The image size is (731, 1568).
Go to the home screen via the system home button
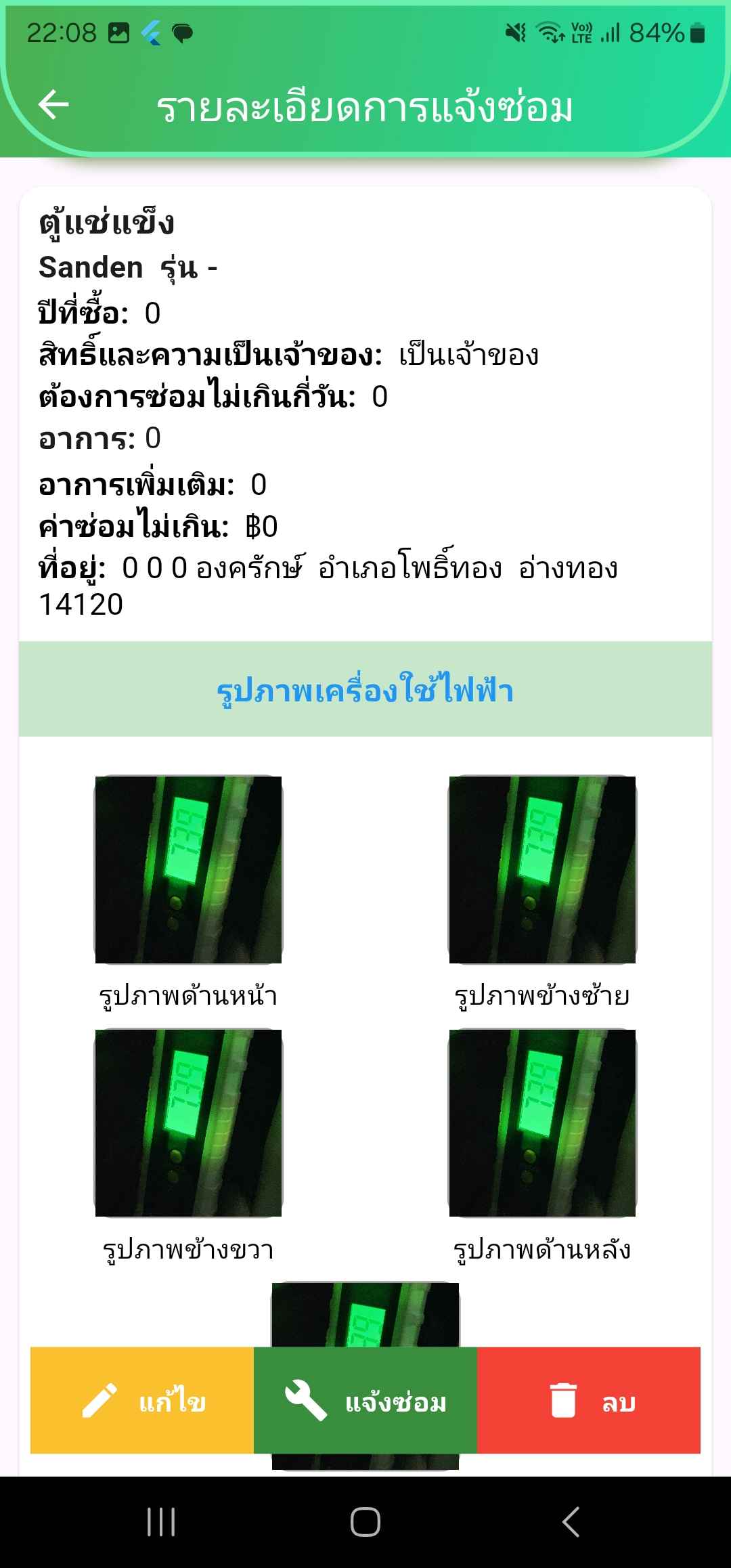pos(365,1522)
